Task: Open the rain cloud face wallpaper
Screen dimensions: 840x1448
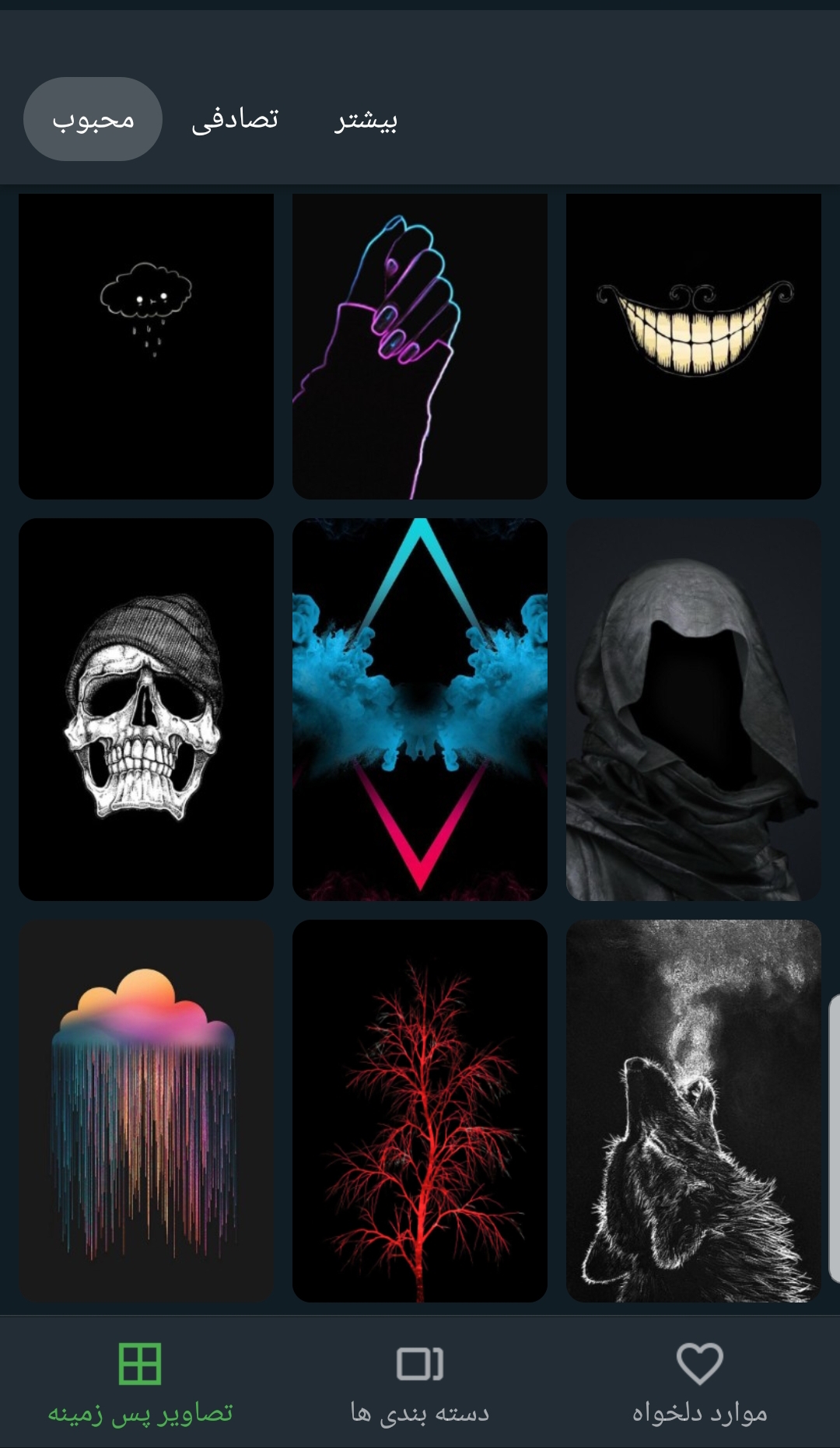Action: click(x=146, y=346)
